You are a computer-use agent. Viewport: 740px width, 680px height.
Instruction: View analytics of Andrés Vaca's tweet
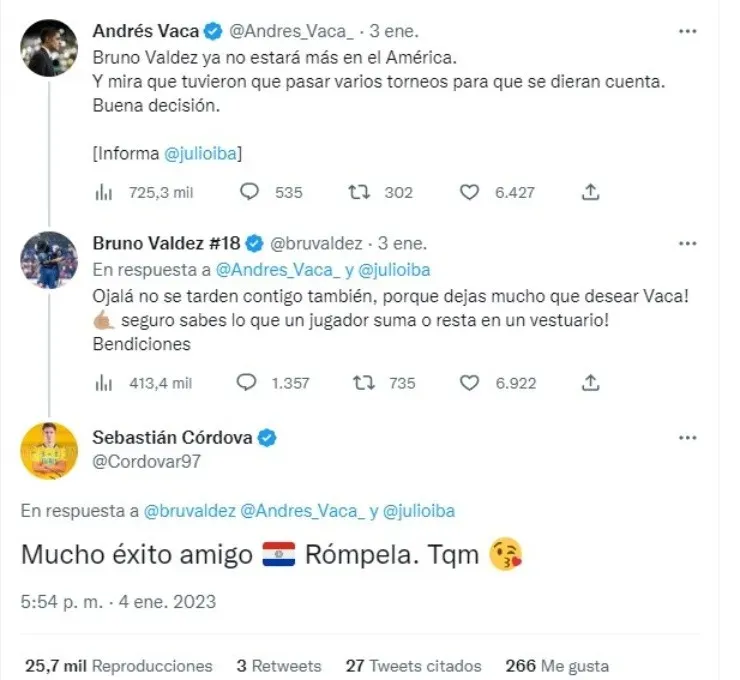pyautogui.click(x=102, y=192)
